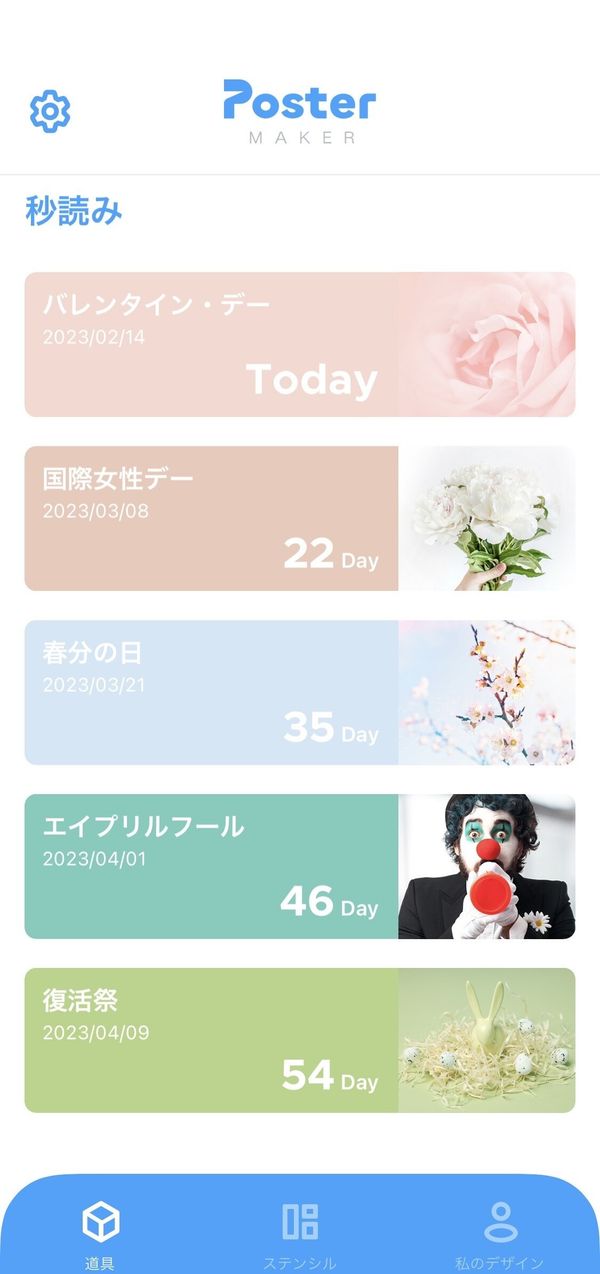This screenshot has height=1274, width=600.
Task: Open the エイプリルフール card
Action: pyautogui.click(x=300, y=866)
